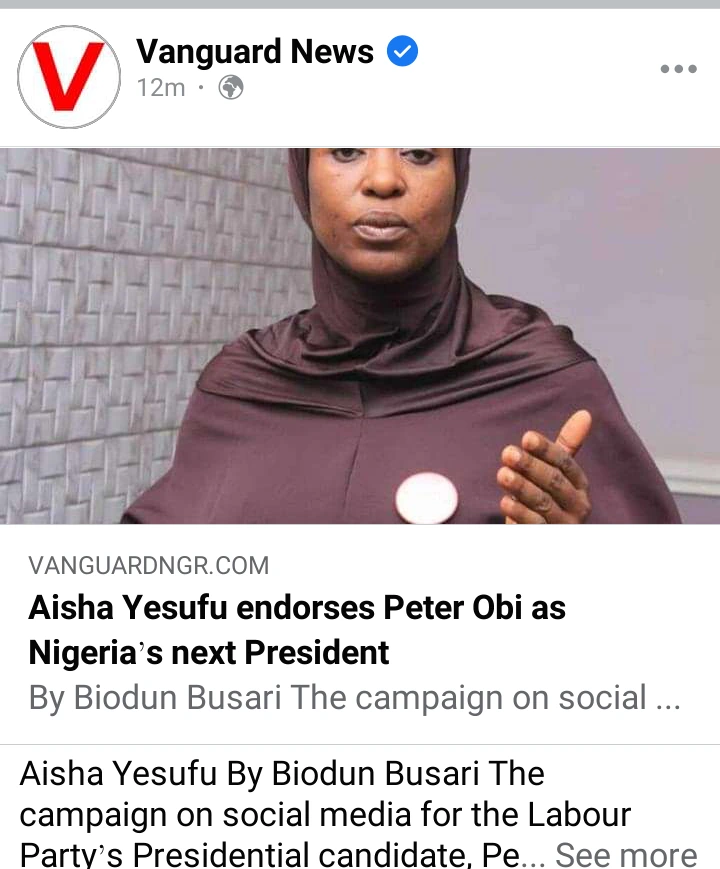Expand post text with See more
This screenshot has width=720, height=869.
click(x=626, y=854)
